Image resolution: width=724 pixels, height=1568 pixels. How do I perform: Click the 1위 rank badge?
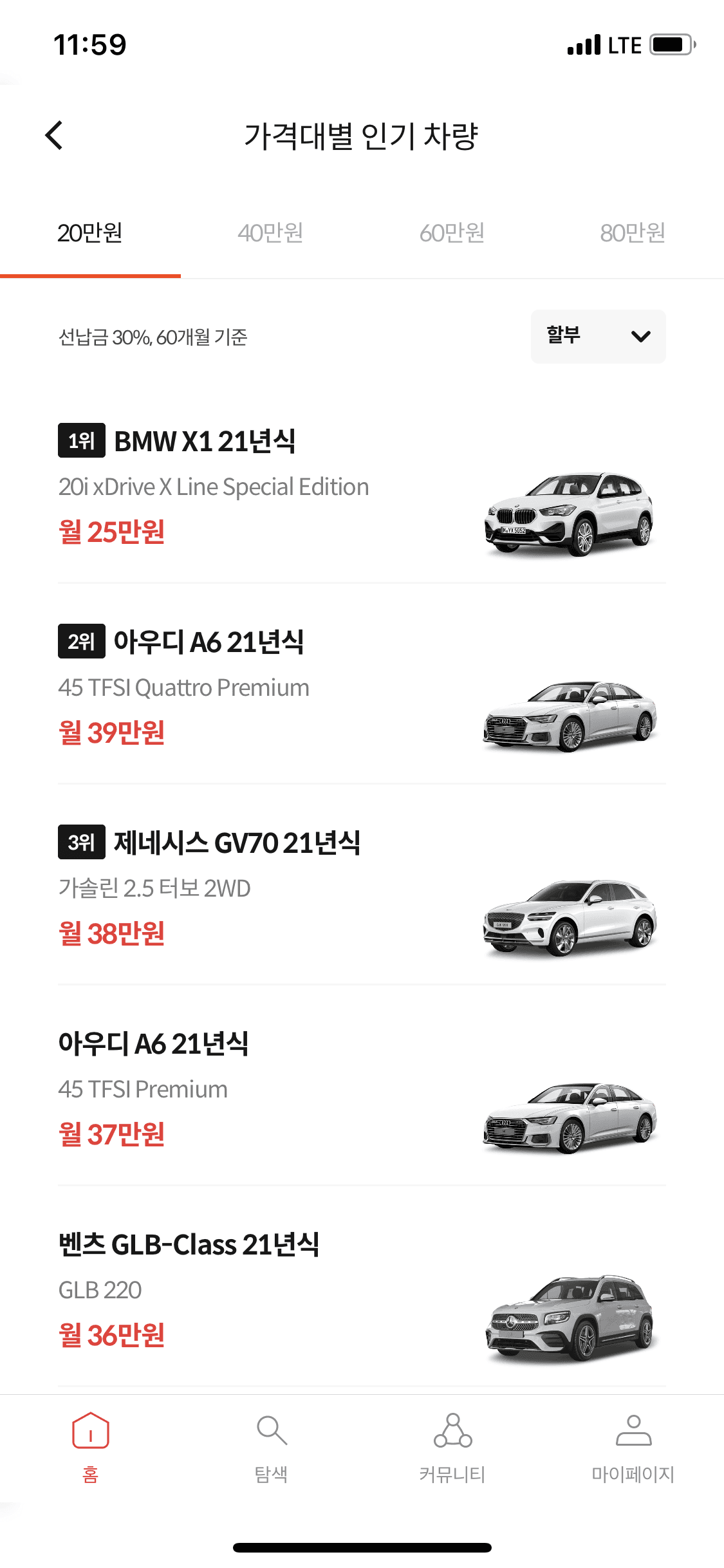[x=81, y=442]
